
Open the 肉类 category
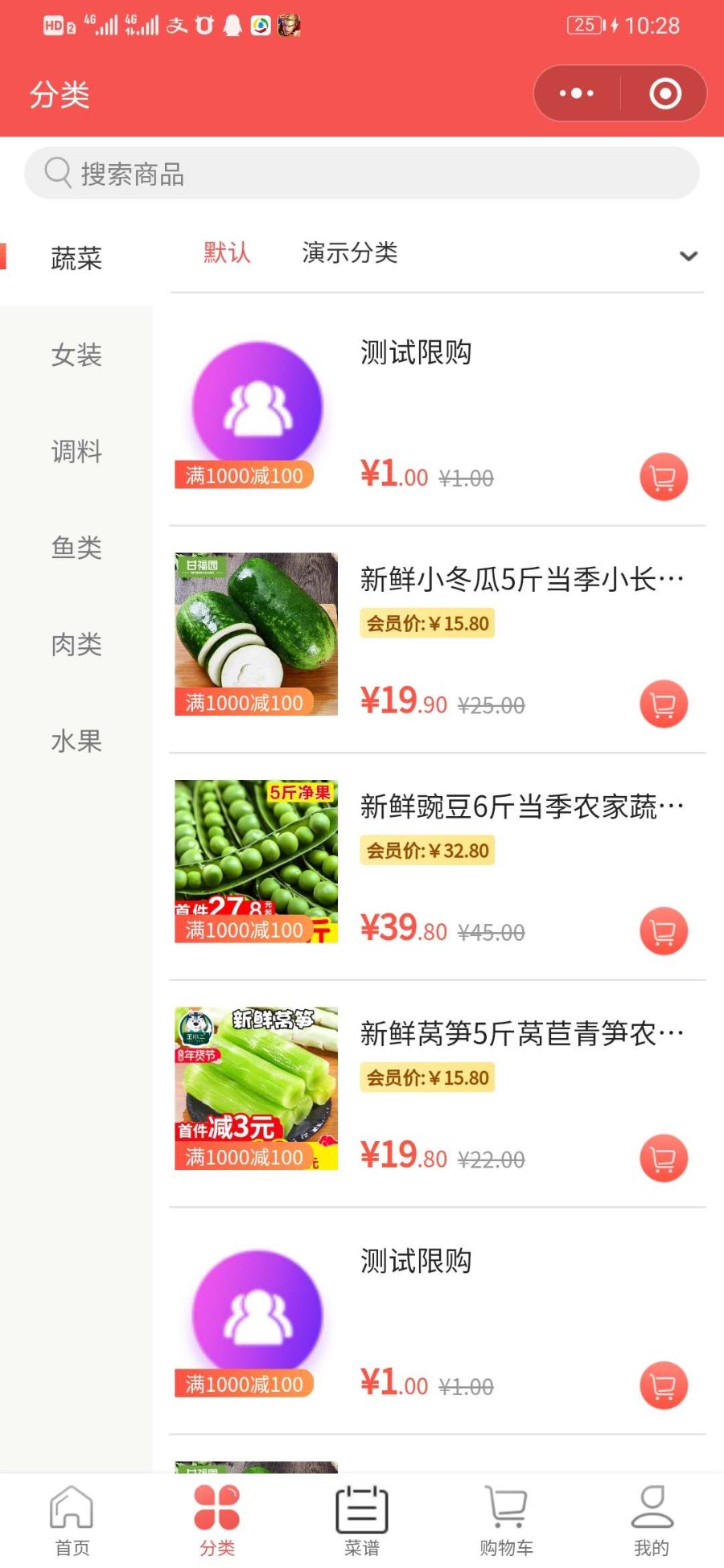[76, 644]
